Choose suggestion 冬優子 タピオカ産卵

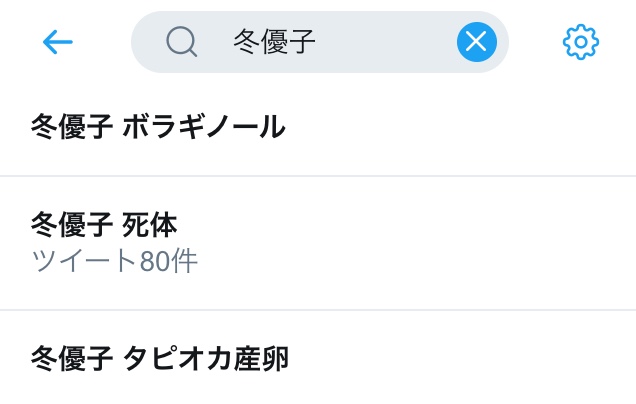pyautogui.click(x=318, y=358)
